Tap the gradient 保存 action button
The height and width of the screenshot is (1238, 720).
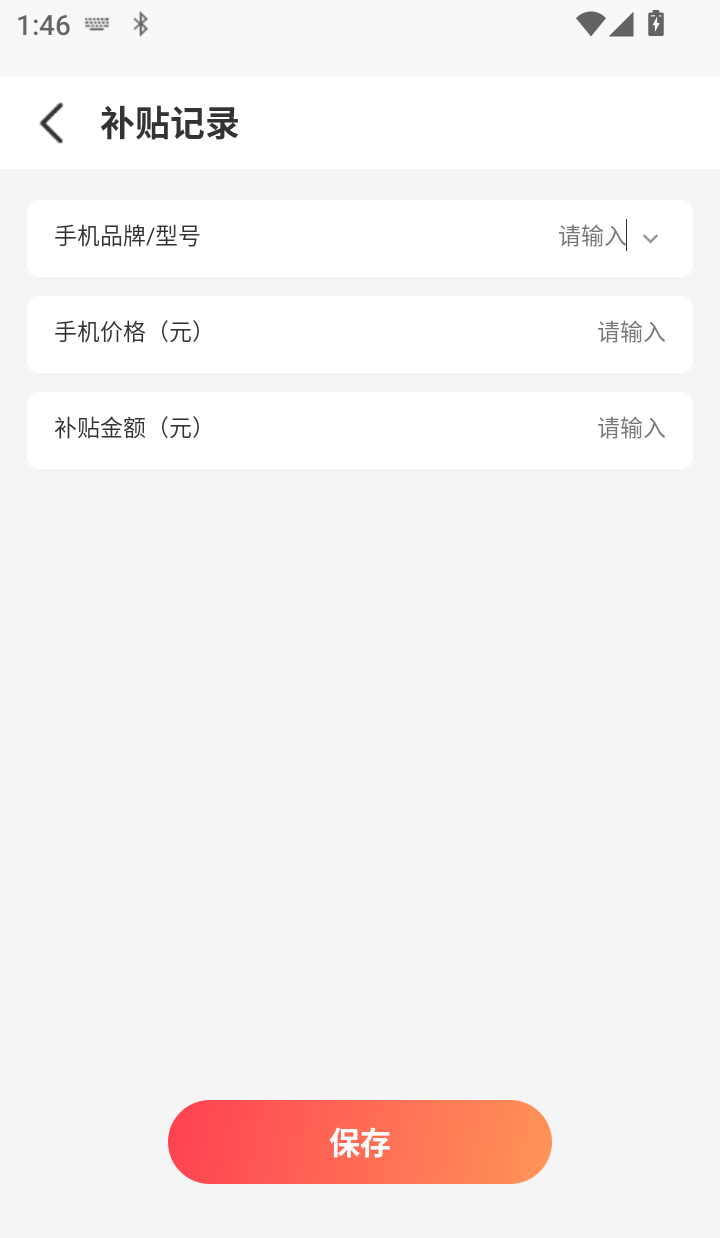tap(360, 1142)
